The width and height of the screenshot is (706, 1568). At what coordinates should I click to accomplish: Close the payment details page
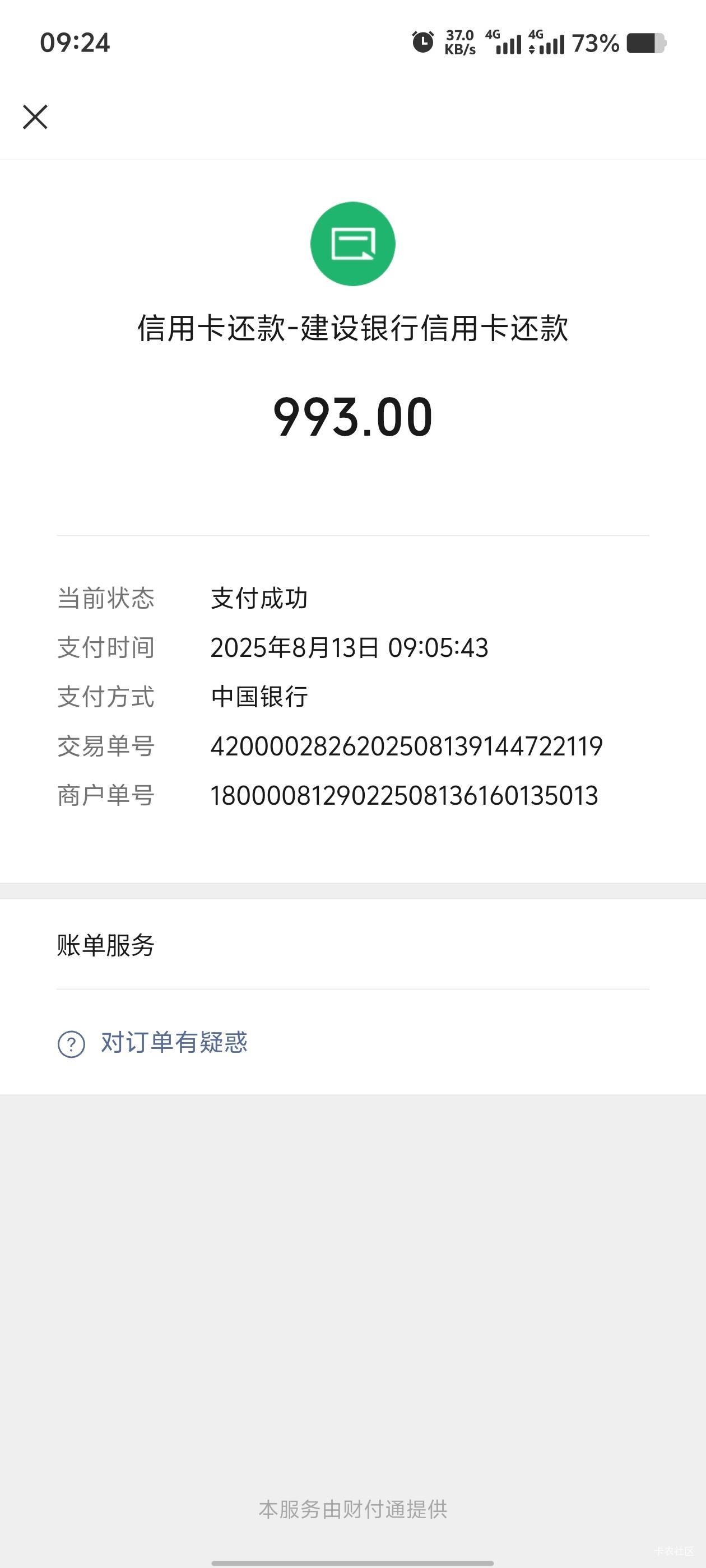(35, 117)
